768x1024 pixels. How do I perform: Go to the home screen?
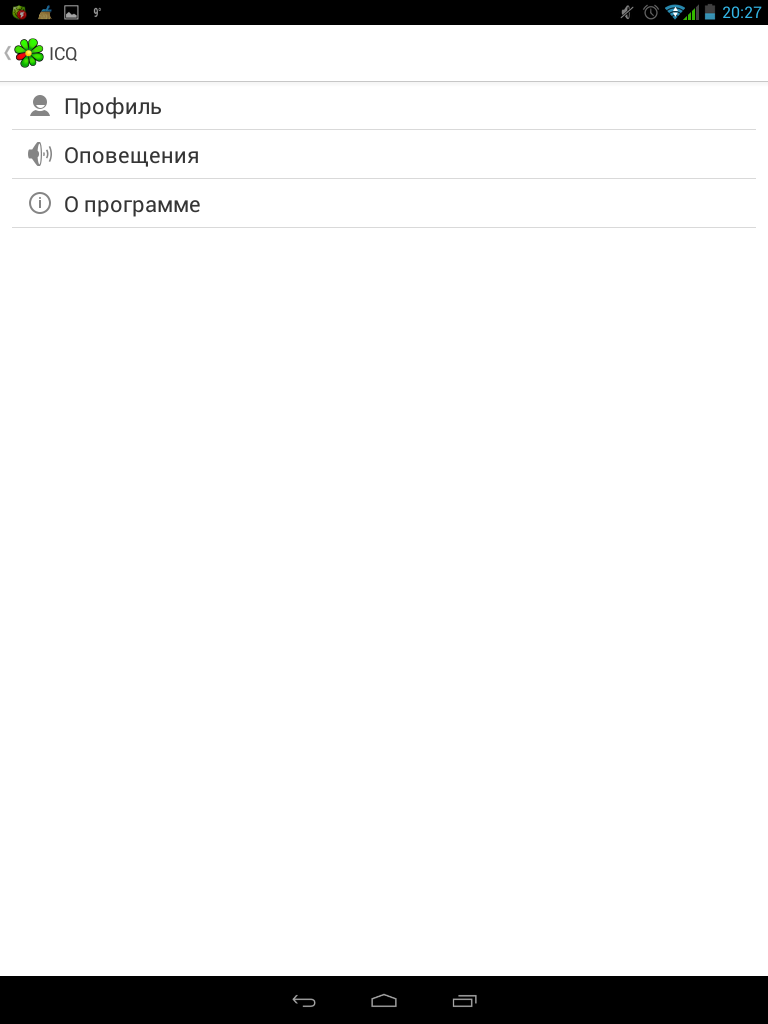(x=384, y=1000)
